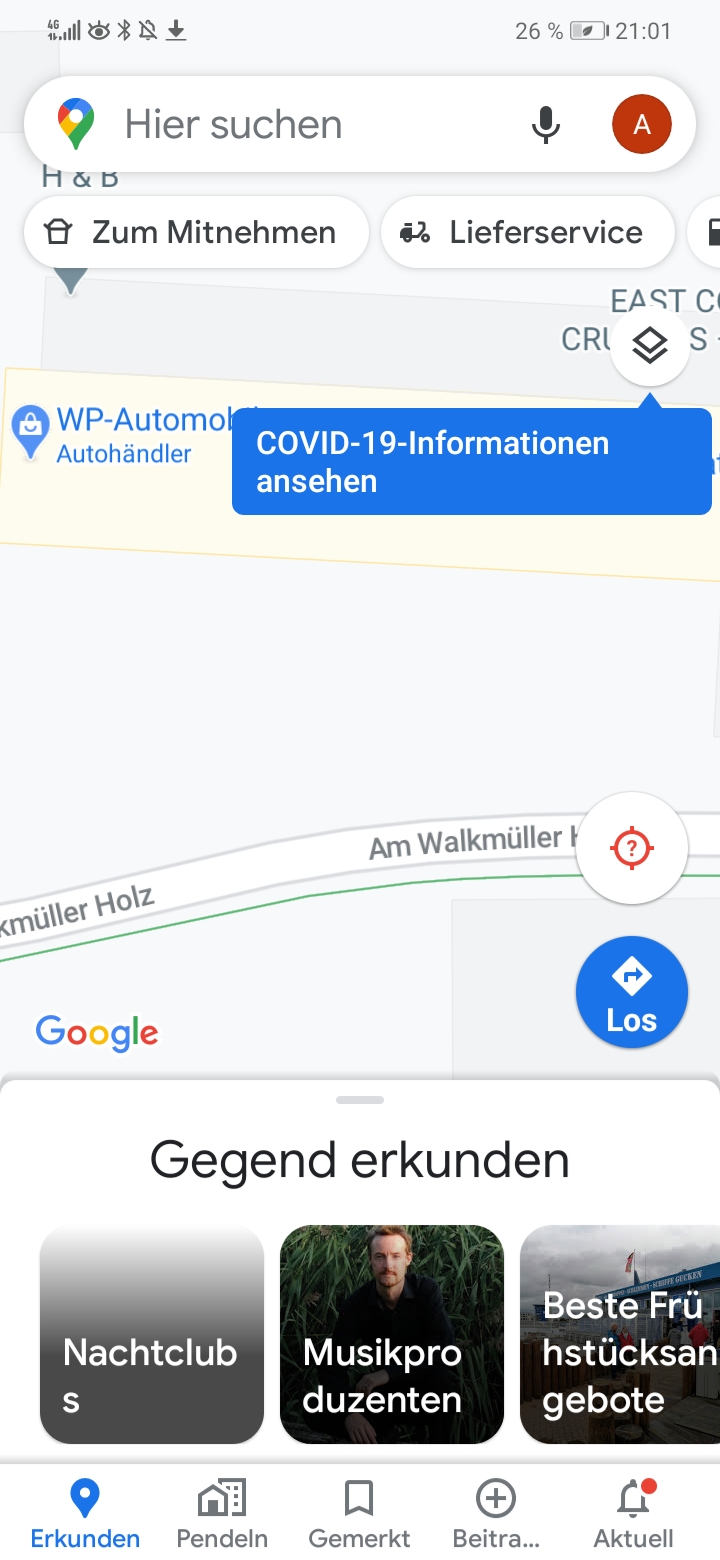Open the Hier suchen search field
The image size is (720, 1560).
click(300, 125)
